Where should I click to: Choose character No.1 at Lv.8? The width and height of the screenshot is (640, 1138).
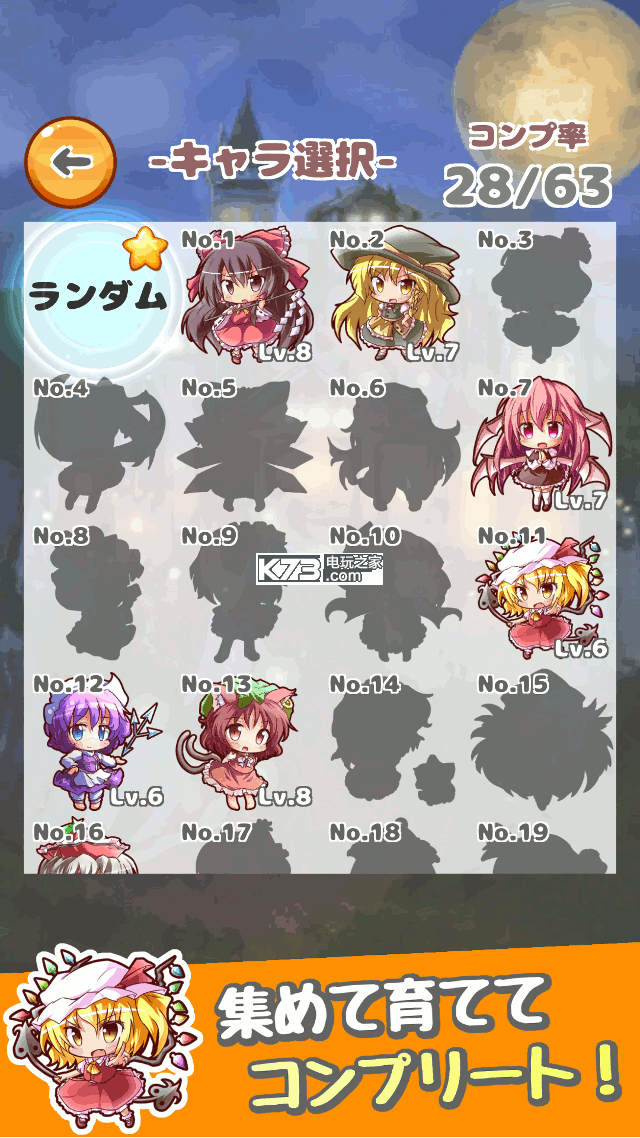point(248,295)
